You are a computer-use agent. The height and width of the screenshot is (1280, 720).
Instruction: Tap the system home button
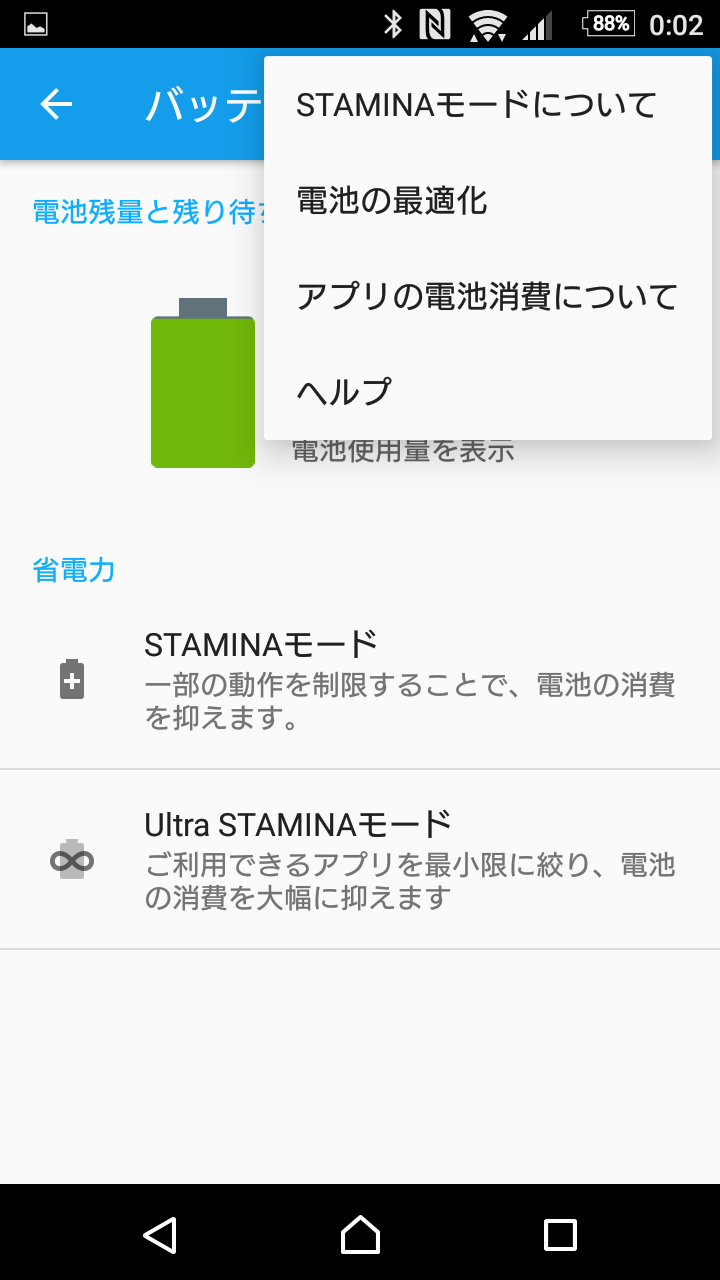tap(360, 1234)
